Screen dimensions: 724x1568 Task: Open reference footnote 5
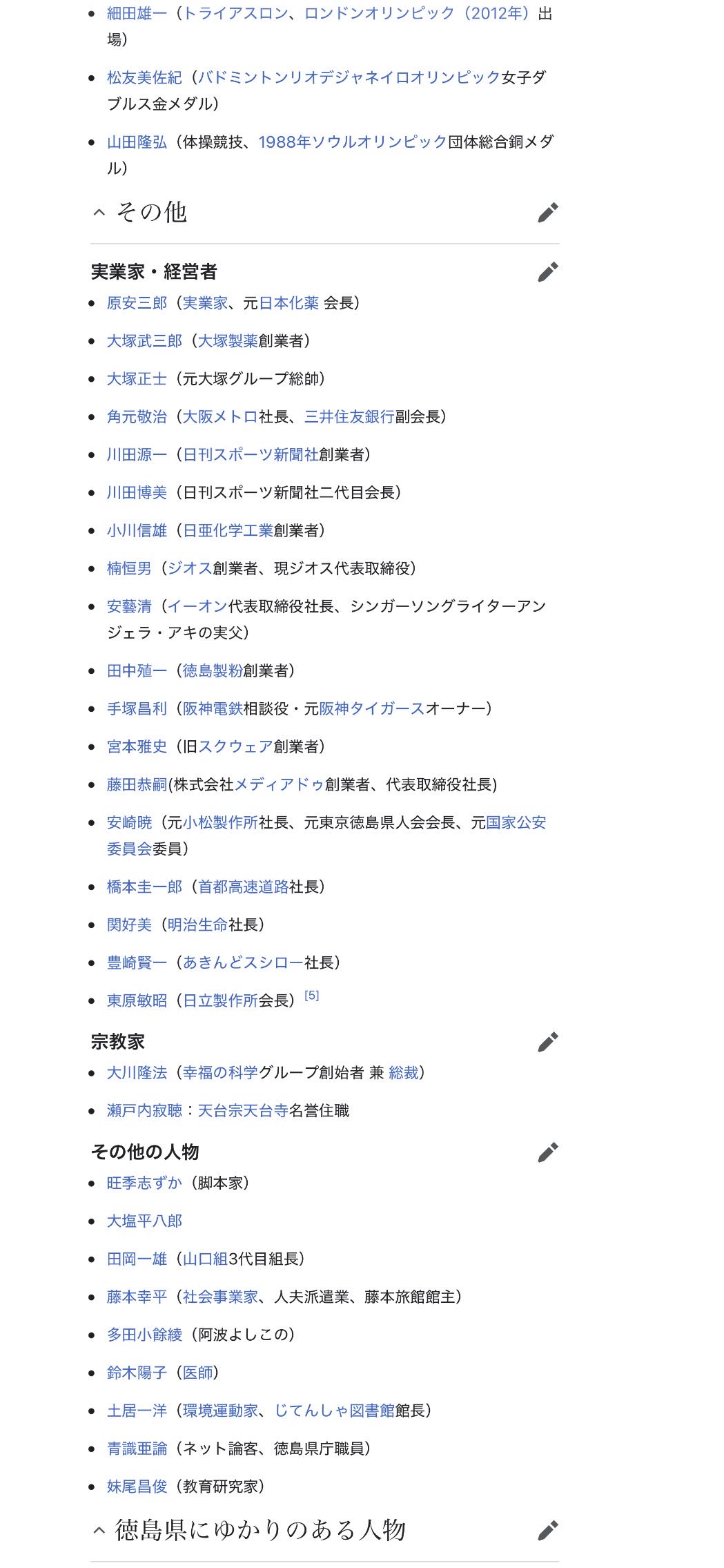coord(312,995)
